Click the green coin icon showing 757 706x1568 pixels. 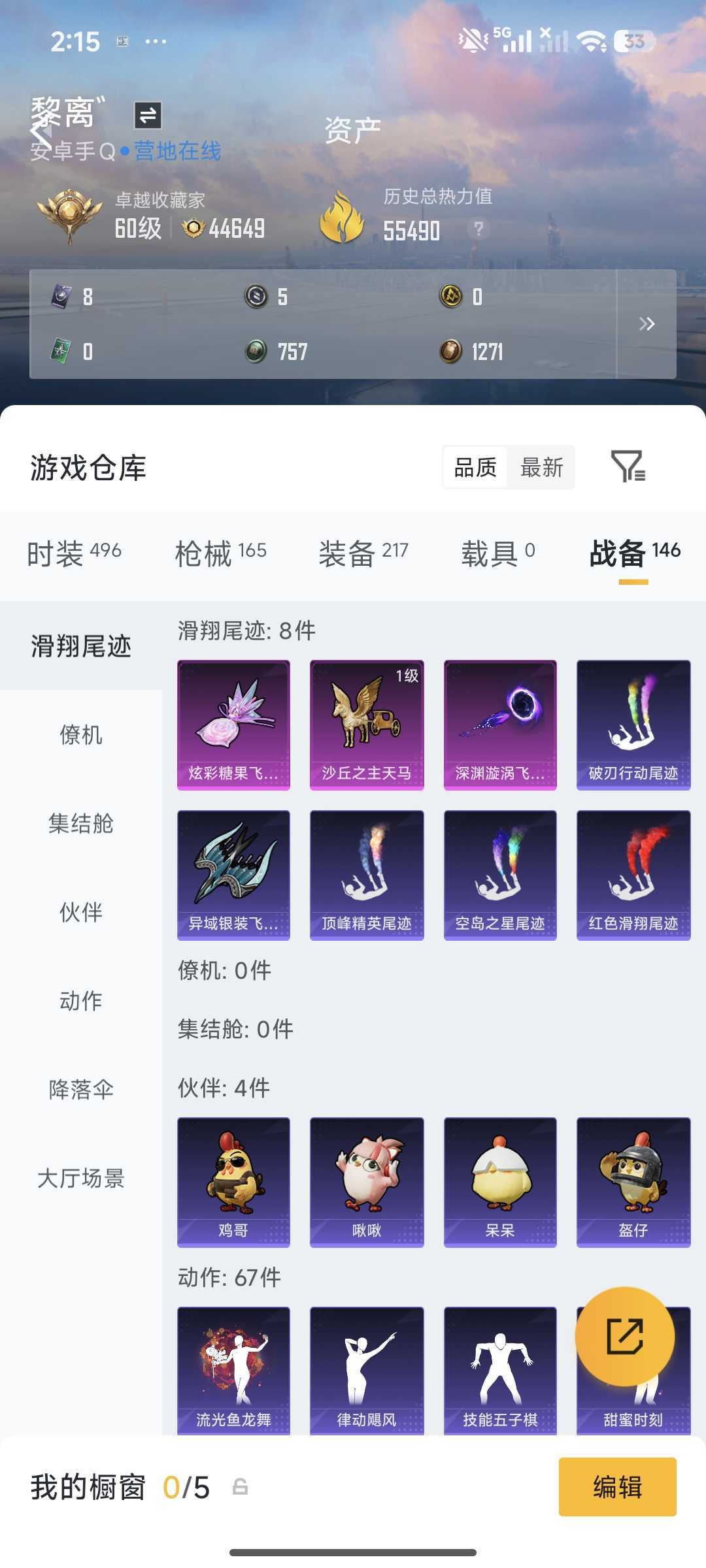[255, 353]
